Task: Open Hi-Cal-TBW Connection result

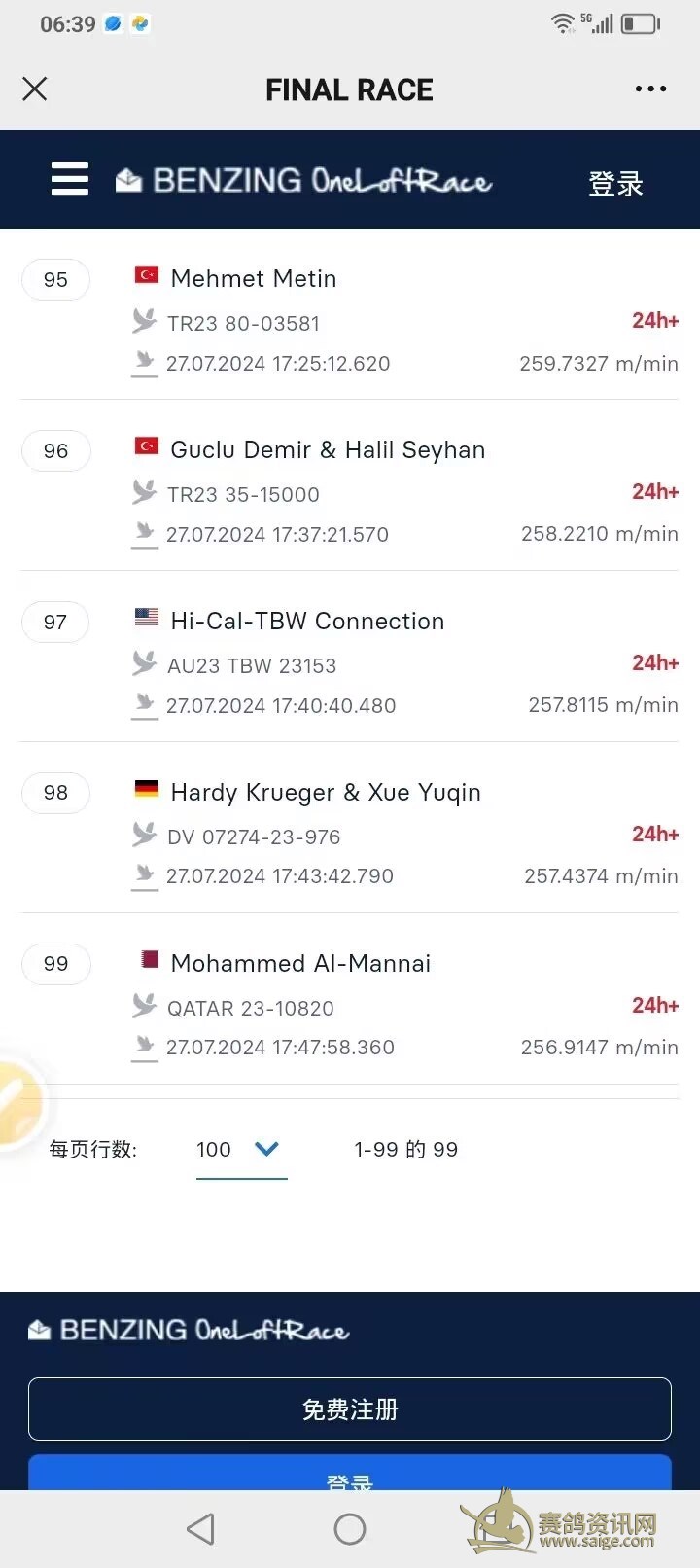Action: (350, 661)
